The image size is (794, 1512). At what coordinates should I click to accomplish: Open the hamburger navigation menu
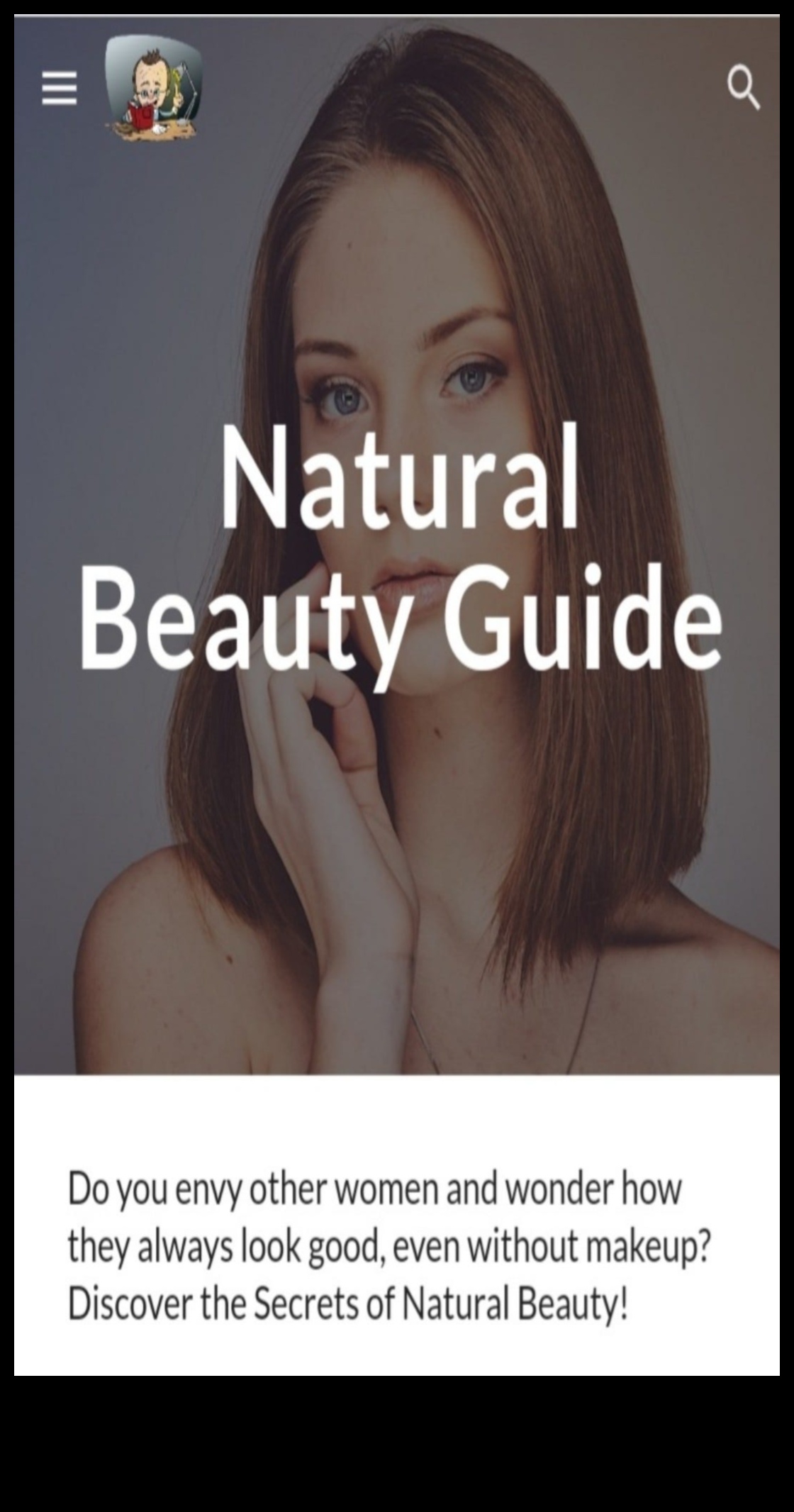[x=60, y=88]
